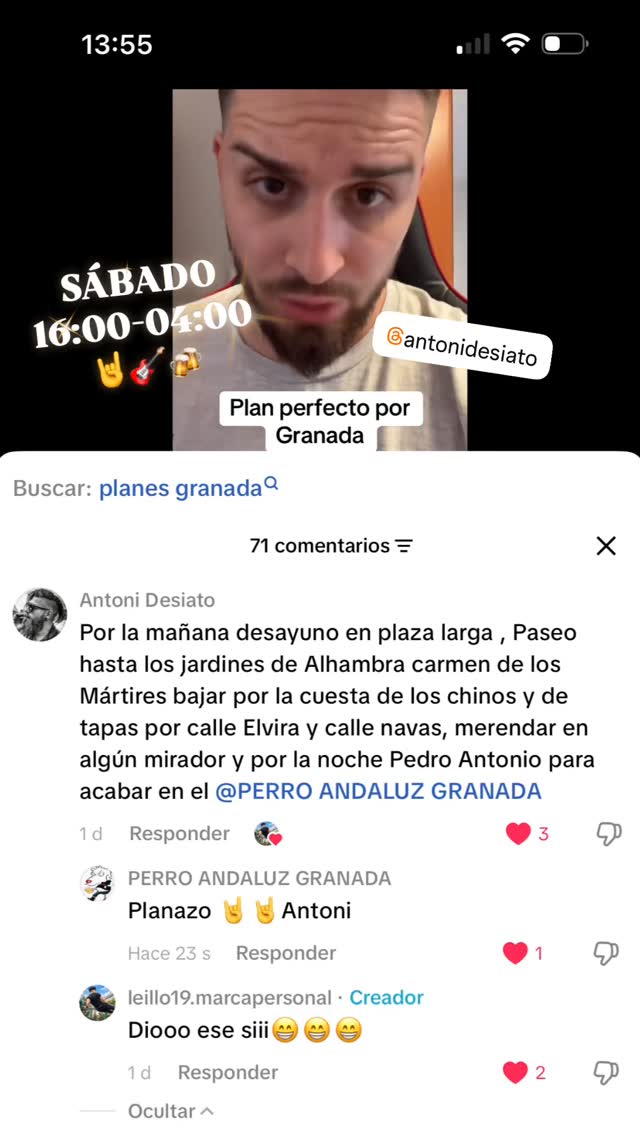This screenshot has height=1136, width=640.
Task: Dislike the Diooo ese siii comment
Action: pyautogui.click(x=605, y=1073)
